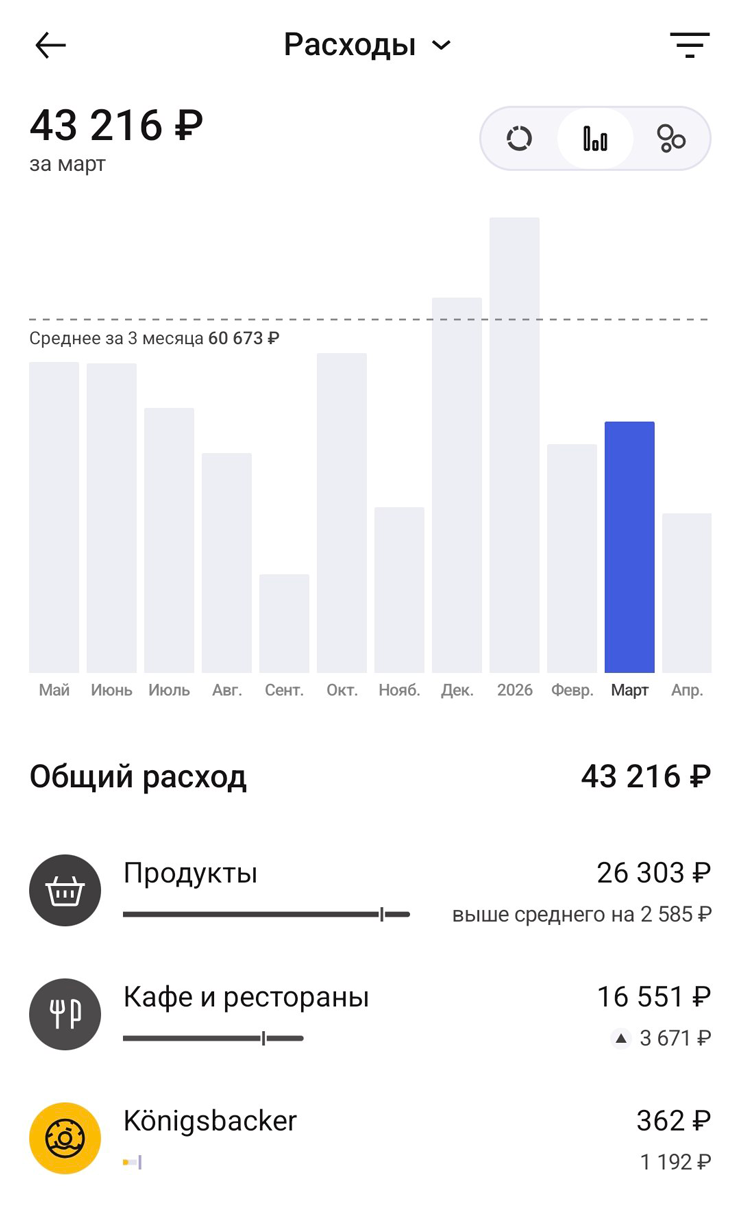This screenshot has height=1213, width=740.
Task: Select the Нояб. bar in chart
Action: (399, 590)
